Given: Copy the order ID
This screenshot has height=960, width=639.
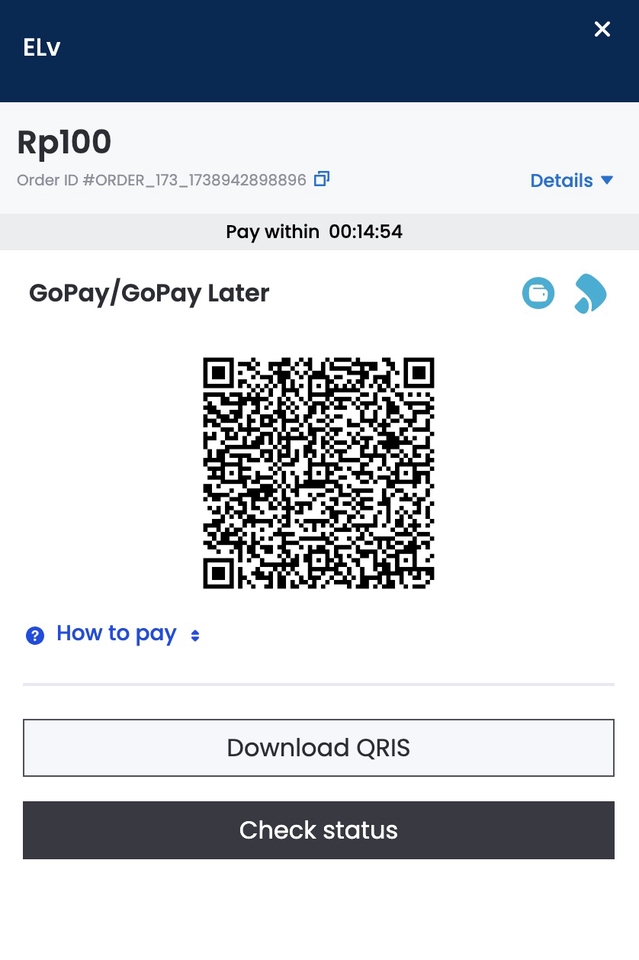Looking at the screenshot, I should pyautogui.click(x=322, y=179).
